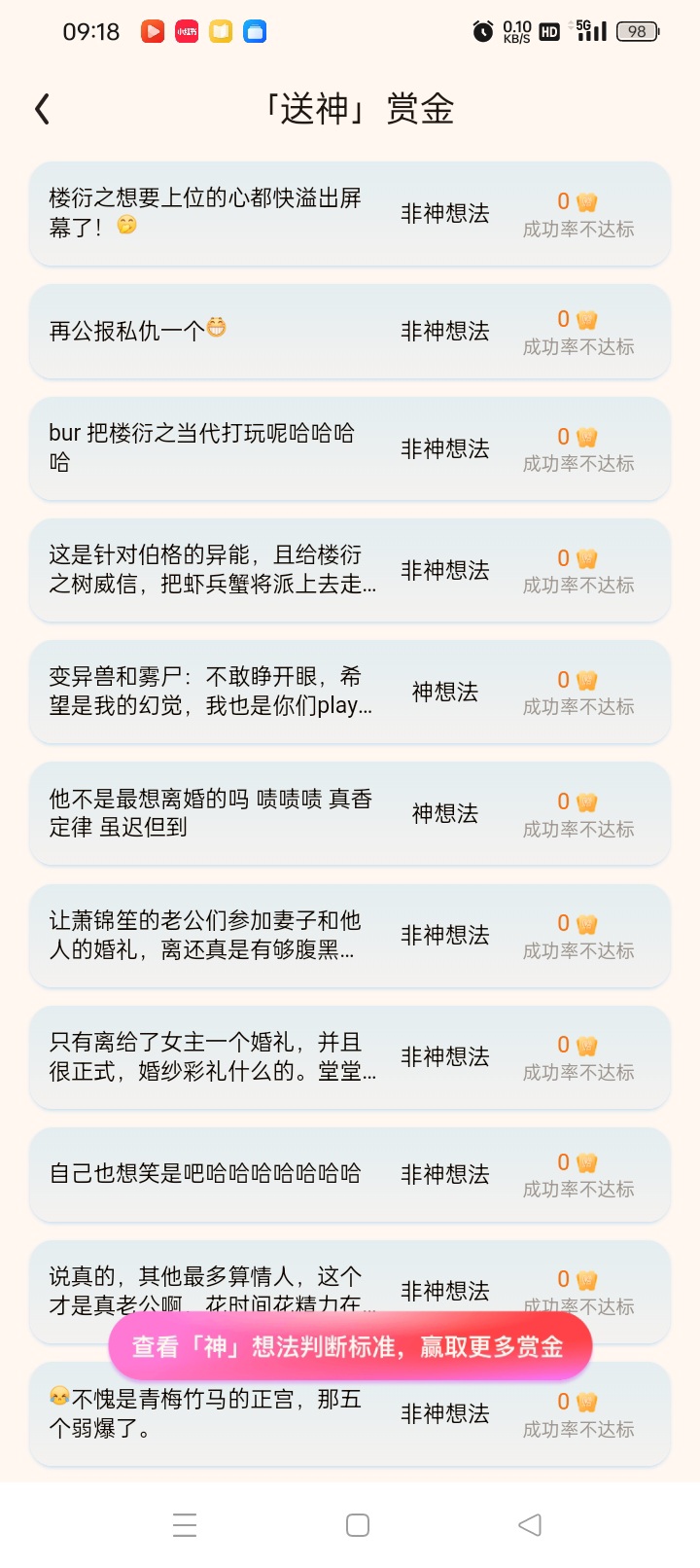
Task: Open the entry starting 只有离给了女主一个婚礼
Action: tap(350, 1056)
